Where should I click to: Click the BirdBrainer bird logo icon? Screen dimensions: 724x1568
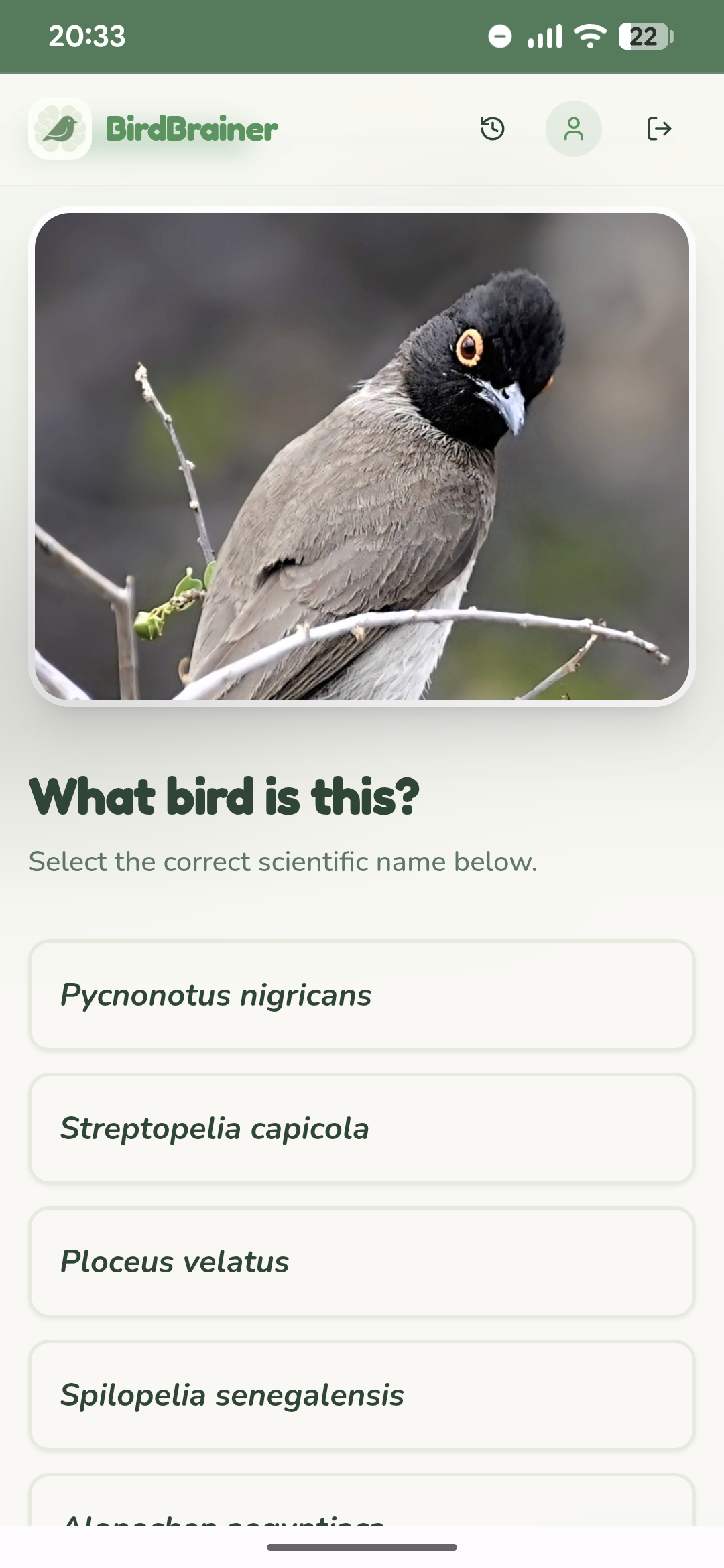click(60, 128)
